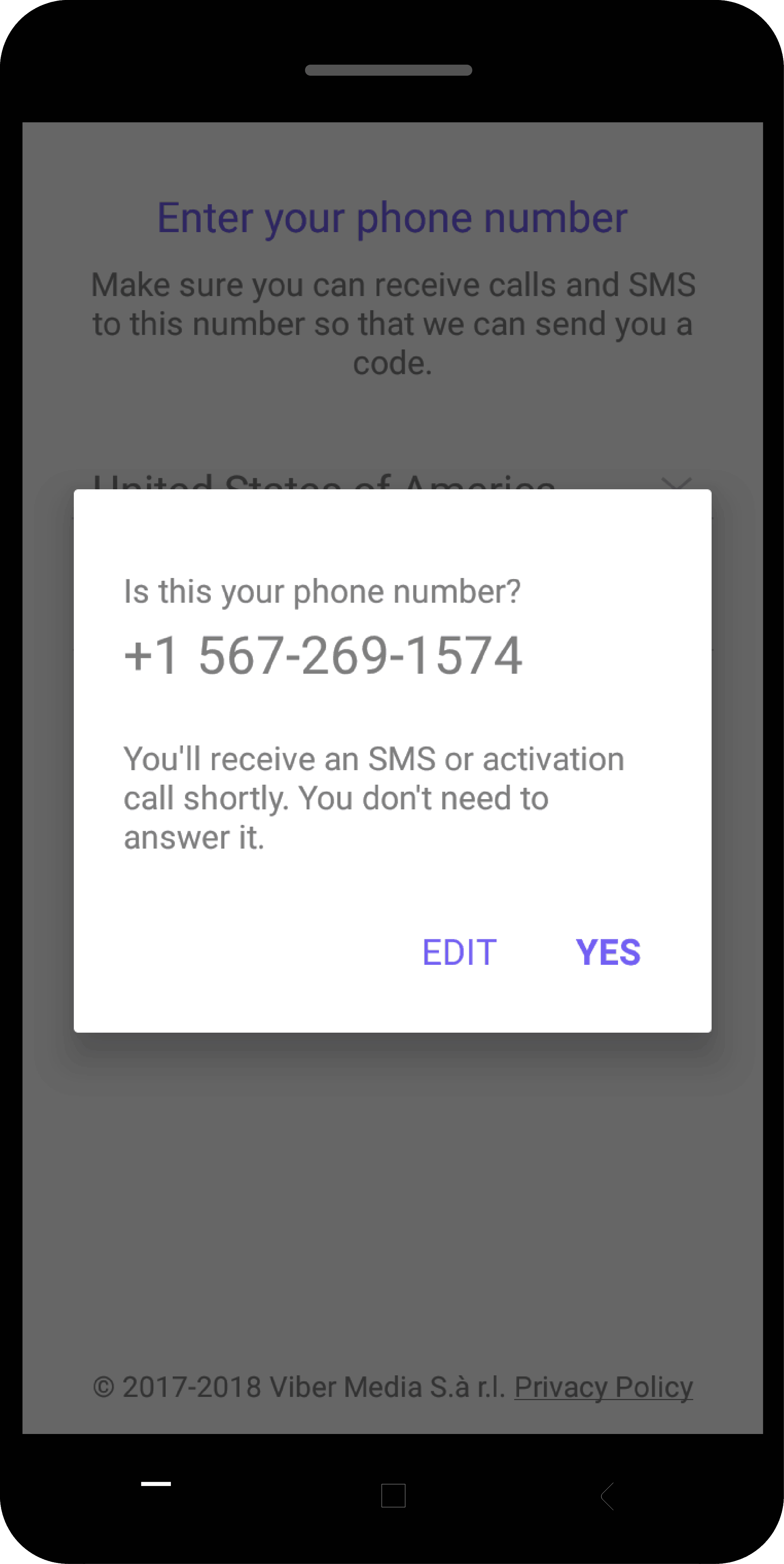Screen dimensions: 784x1564
Task: Confirm the phone number by tapping YES
Action: pos(608,952)
